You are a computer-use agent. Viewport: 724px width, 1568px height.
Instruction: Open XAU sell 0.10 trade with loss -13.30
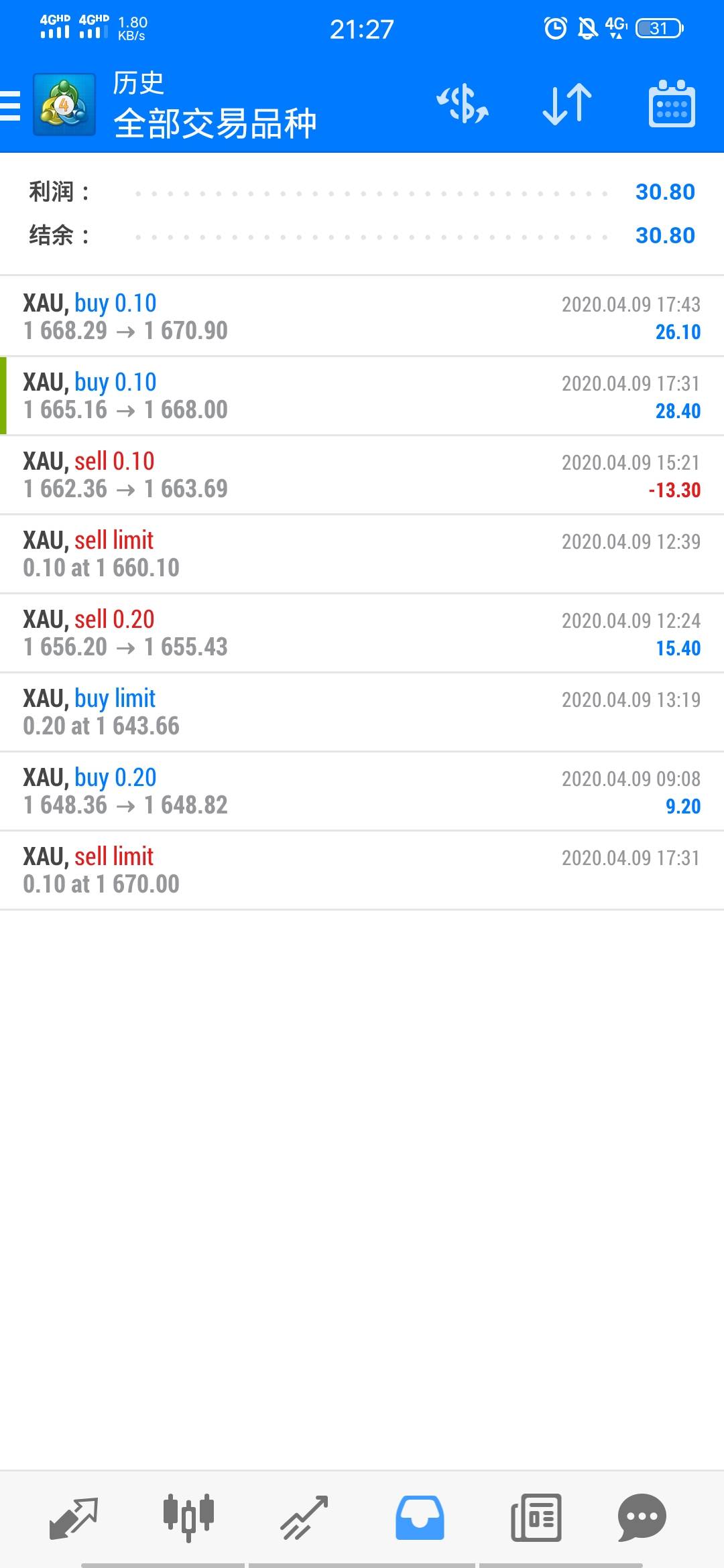pyautogui.click(x=362, y=474)
